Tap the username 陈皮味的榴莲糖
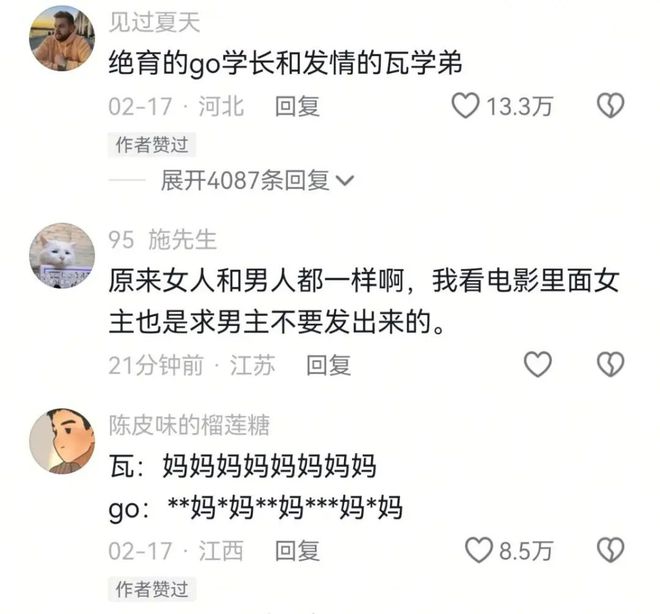660x614 pixels. 189,424
